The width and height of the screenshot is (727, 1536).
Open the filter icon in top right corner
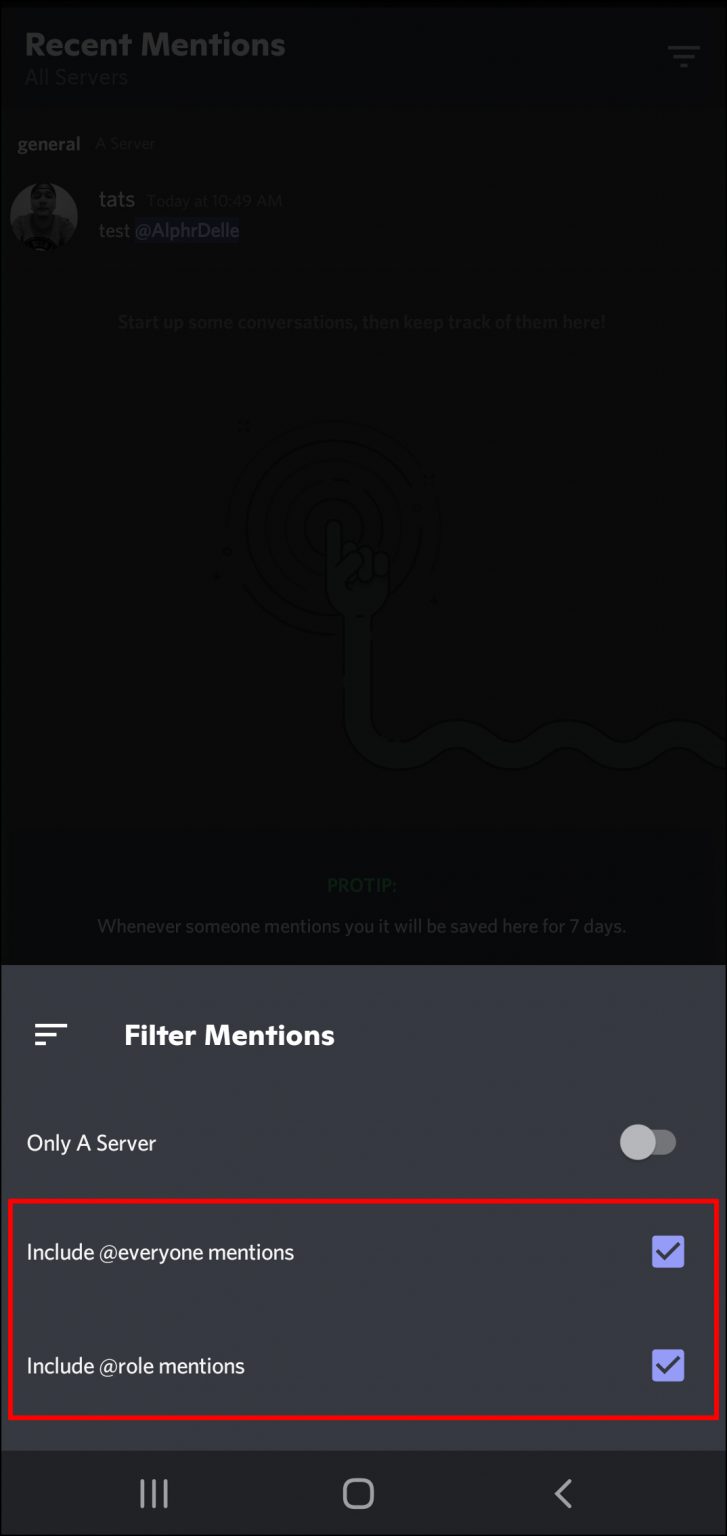tap(683, 56)
